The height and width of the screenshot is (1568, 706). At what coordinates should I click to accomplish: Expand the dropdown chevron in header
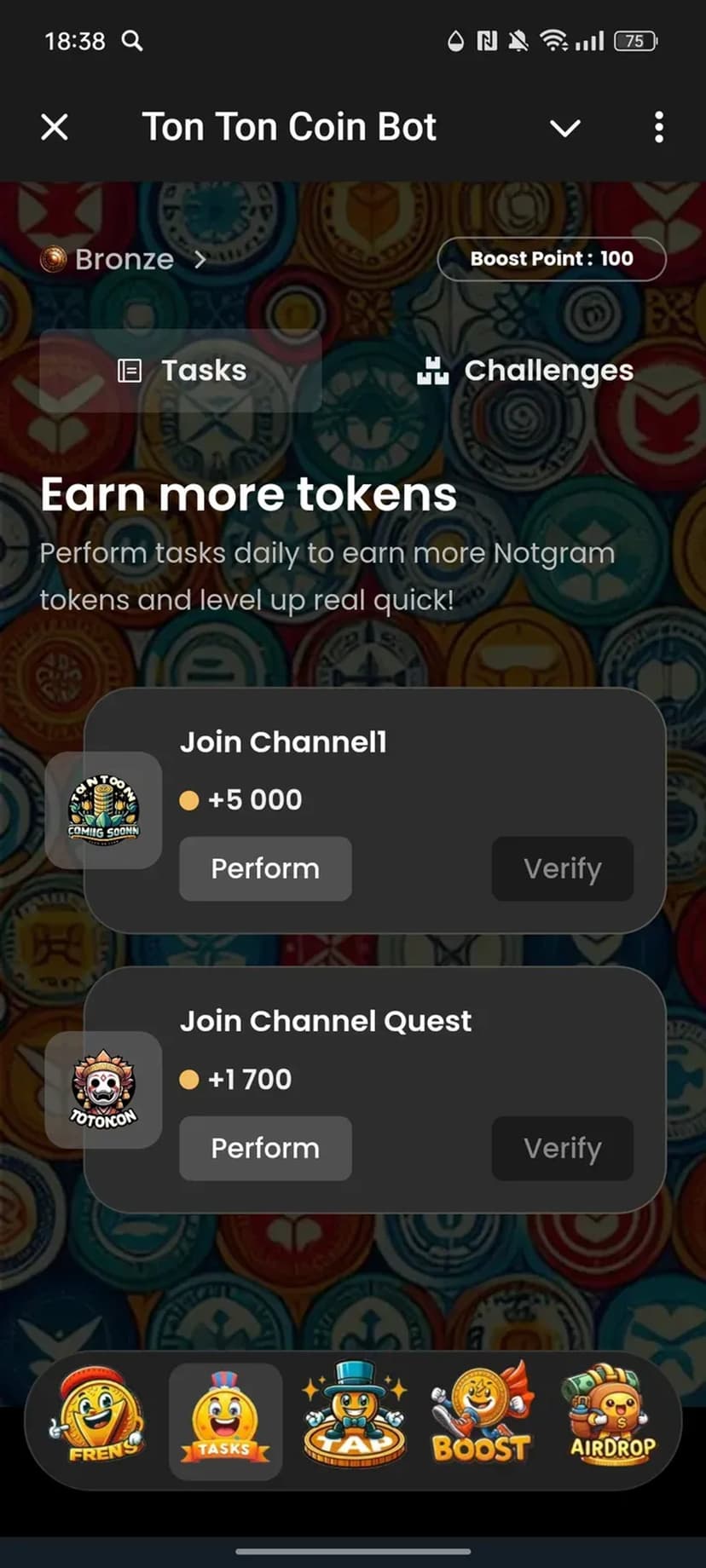[x=564, y=129]
